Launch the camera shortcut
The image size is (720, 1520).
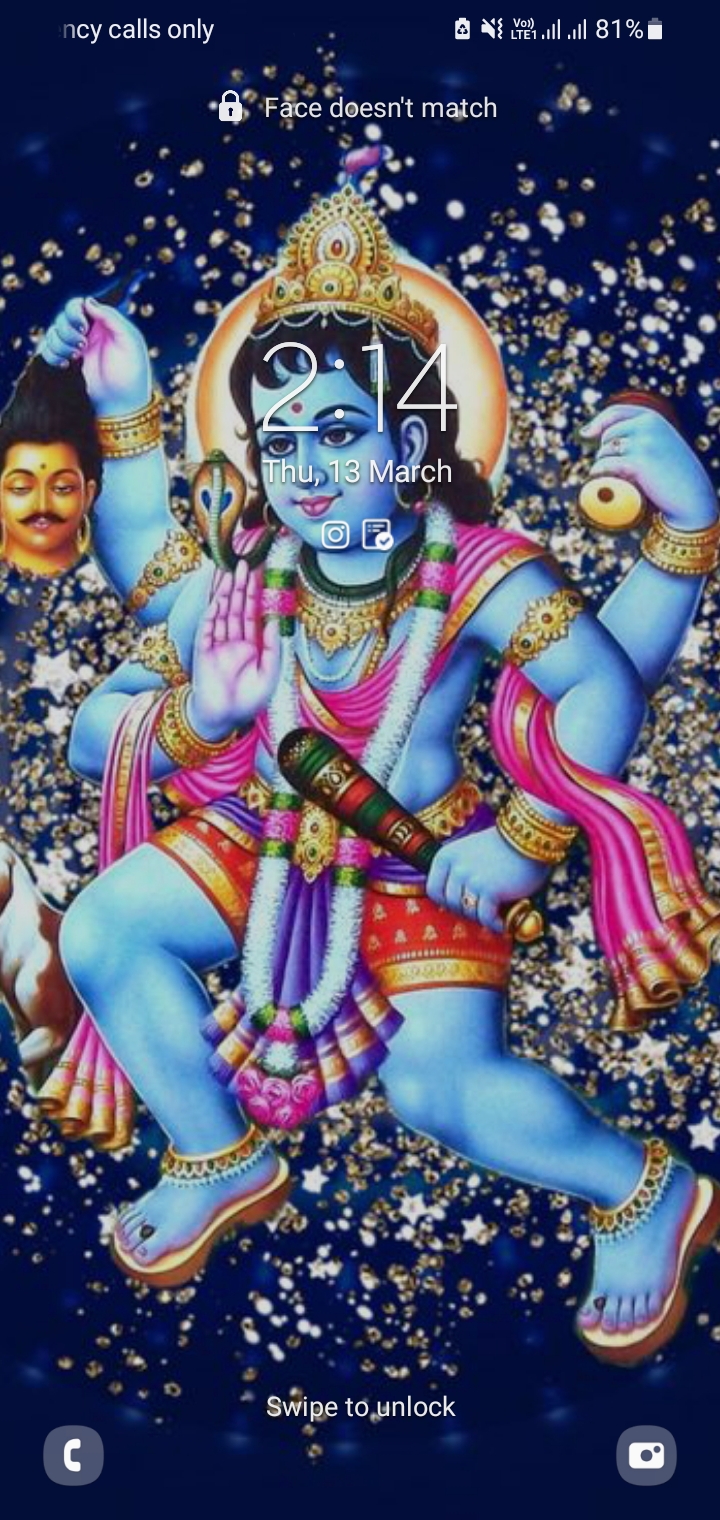point(646,1455)
